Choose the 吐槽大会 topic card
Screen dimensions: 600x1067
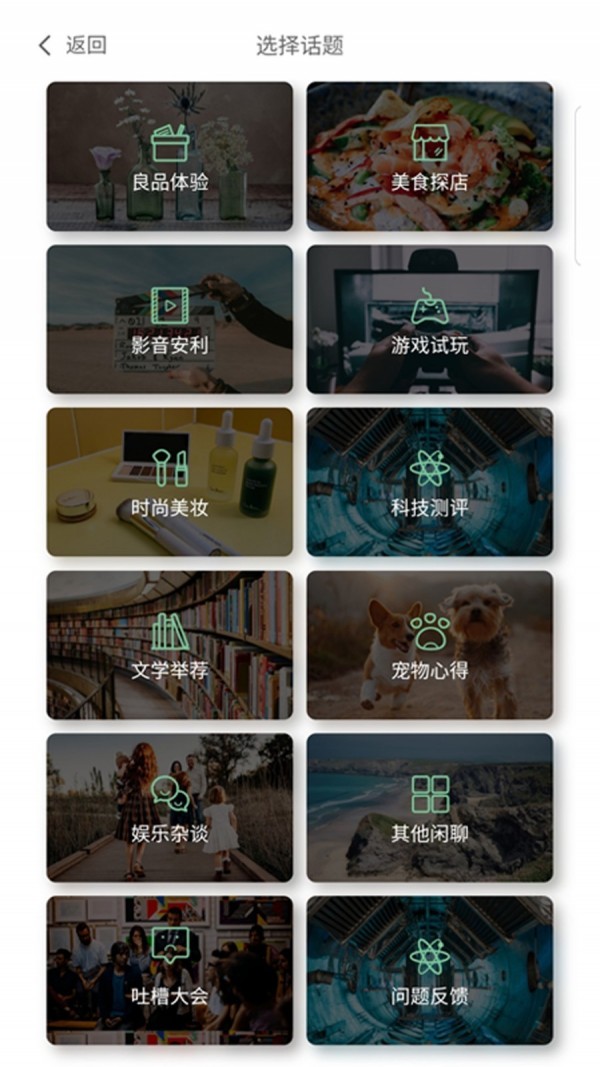pos(170,970)
